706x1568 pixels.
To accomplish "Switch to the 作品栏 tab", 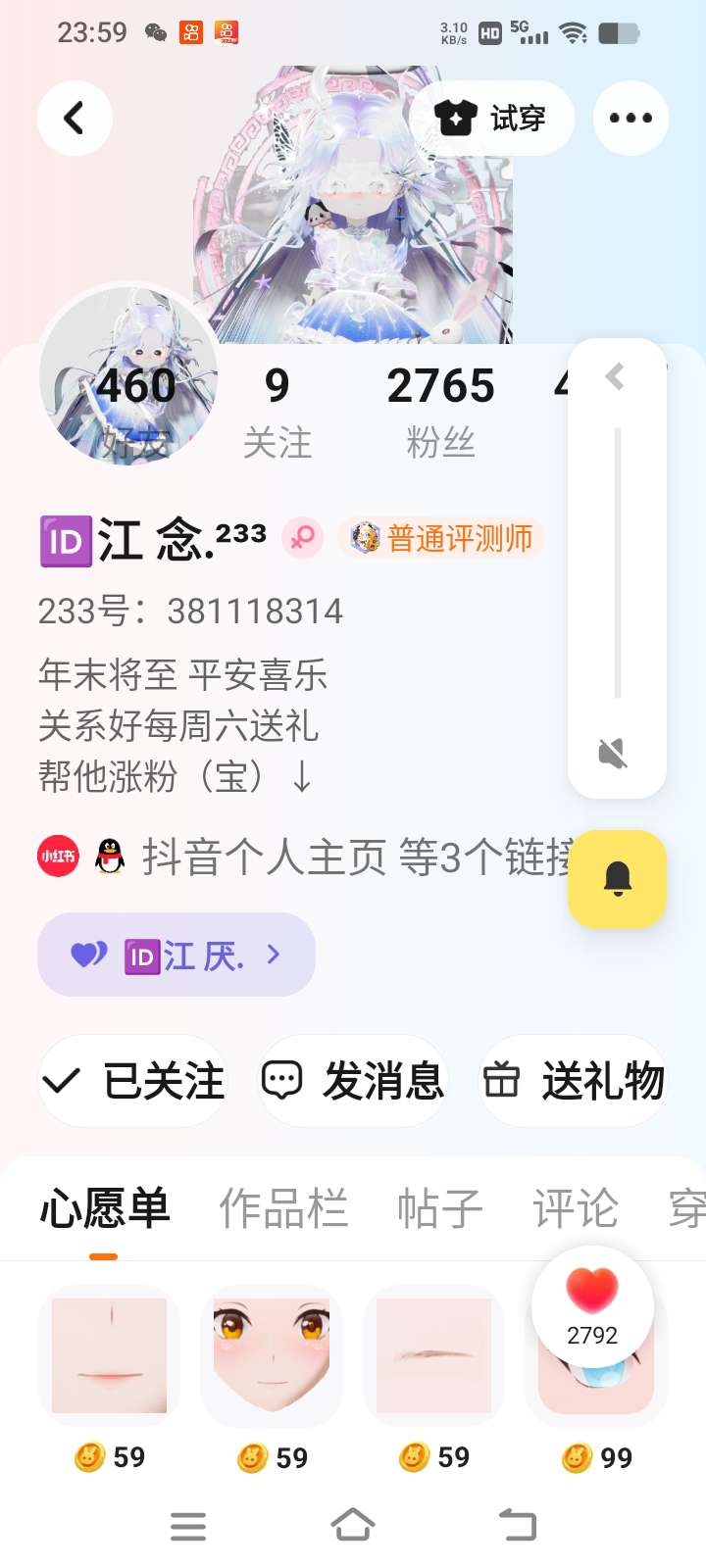I will click(283, 1208).
